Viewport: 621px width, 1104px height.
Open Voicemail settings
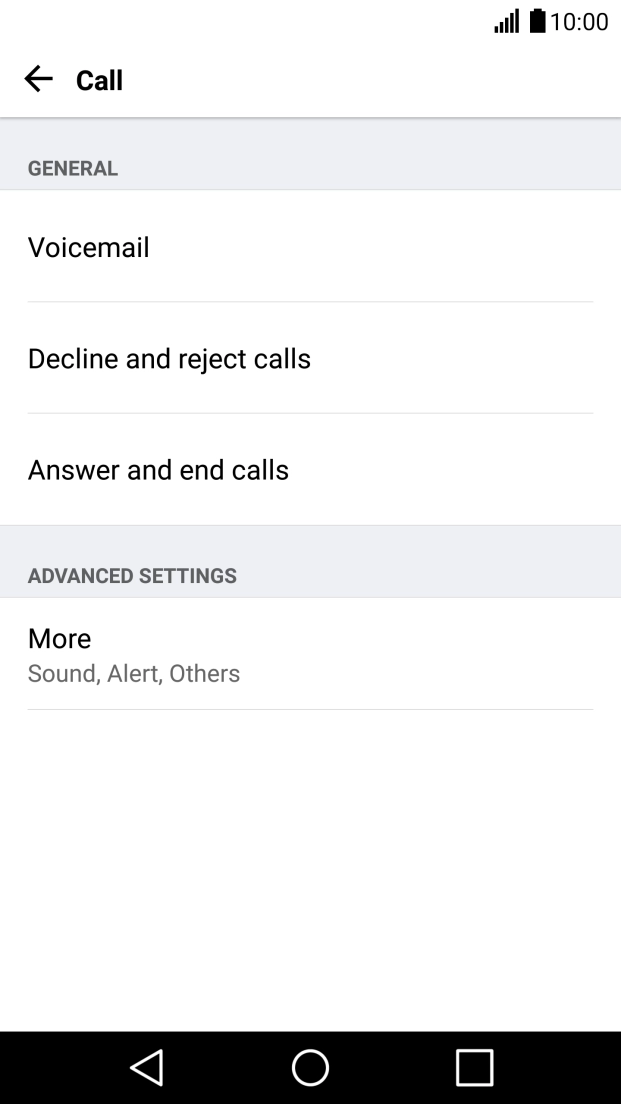click(x=310, y=247)
